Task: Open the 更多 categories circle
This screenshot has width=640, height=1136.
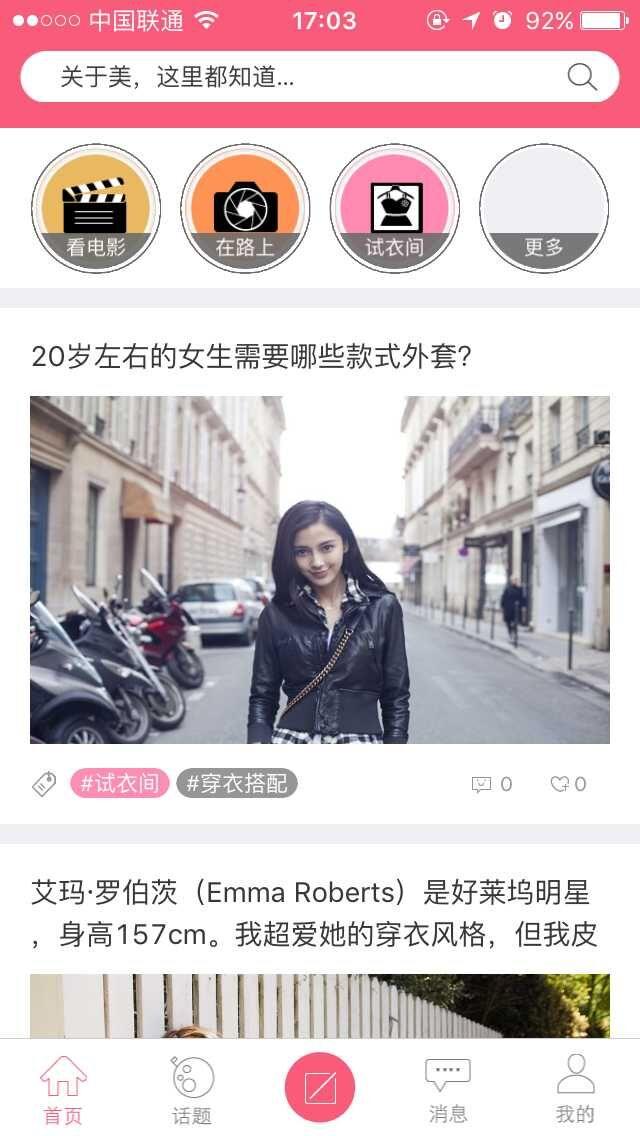Action: [x=544, y=208]
